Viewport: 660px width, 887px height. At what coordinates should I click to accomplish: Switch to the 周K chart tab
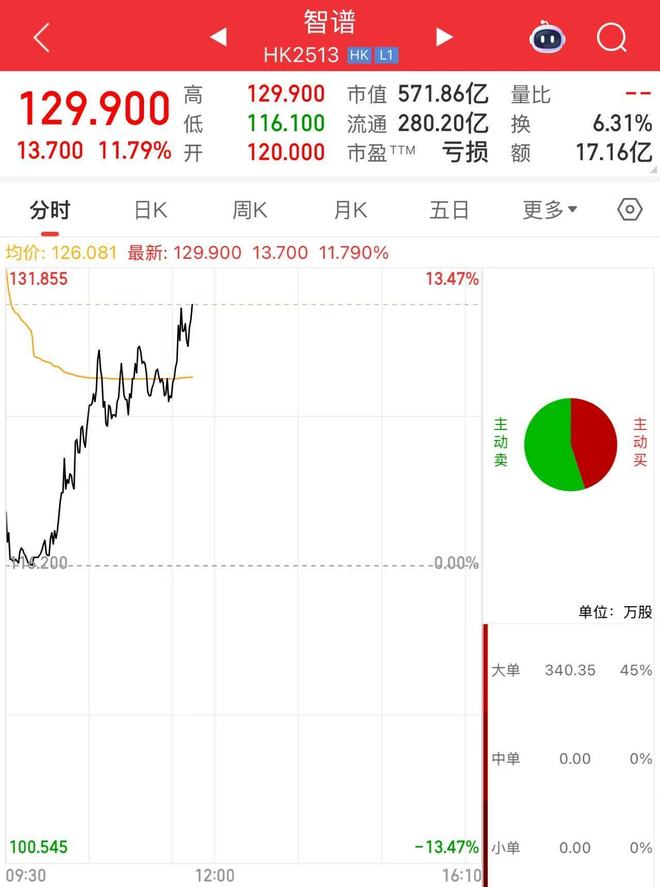(250, 210)
